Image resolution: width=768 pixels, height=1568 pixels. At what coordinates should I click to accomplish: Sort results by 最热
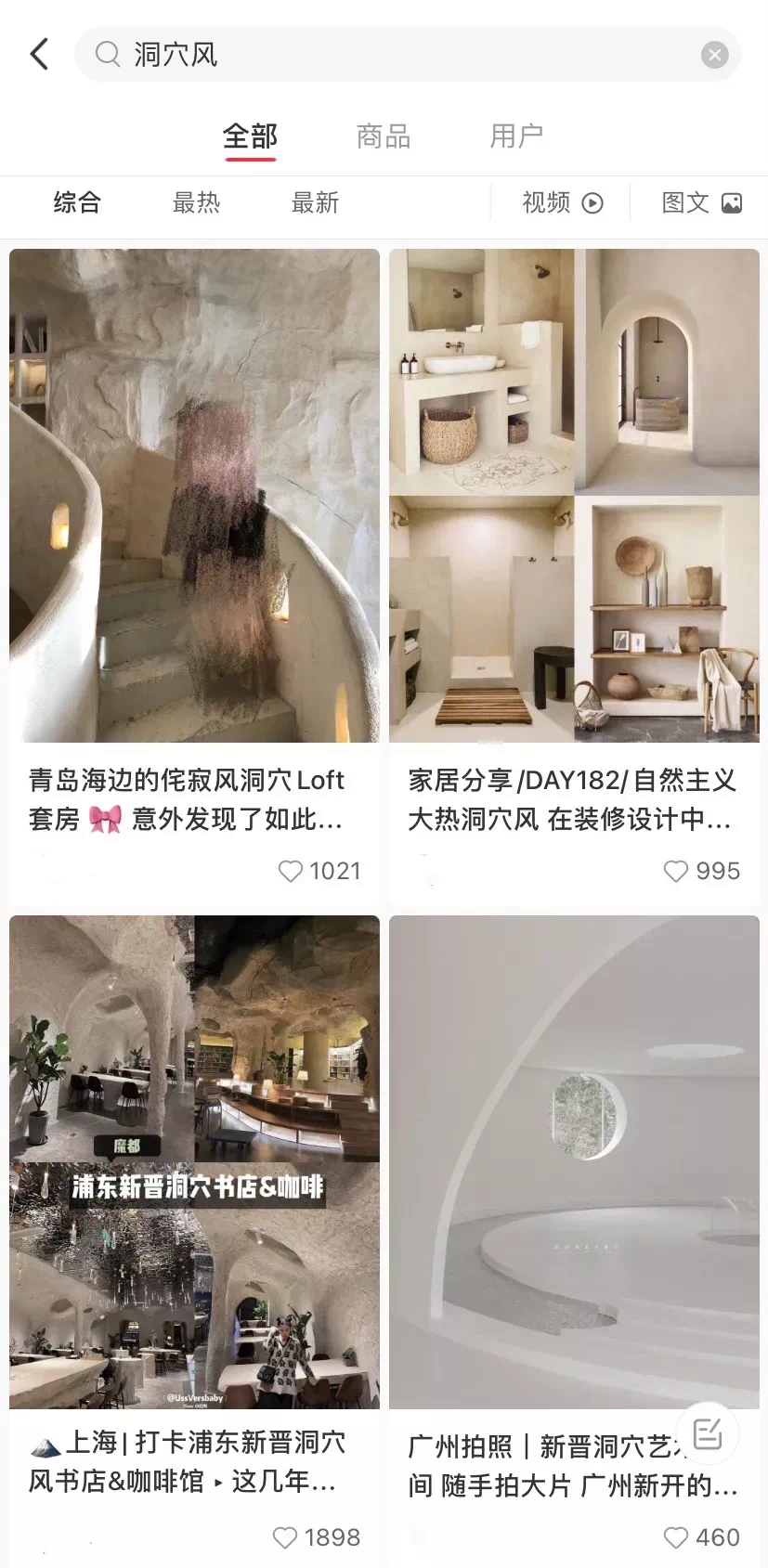coord(196,202)
